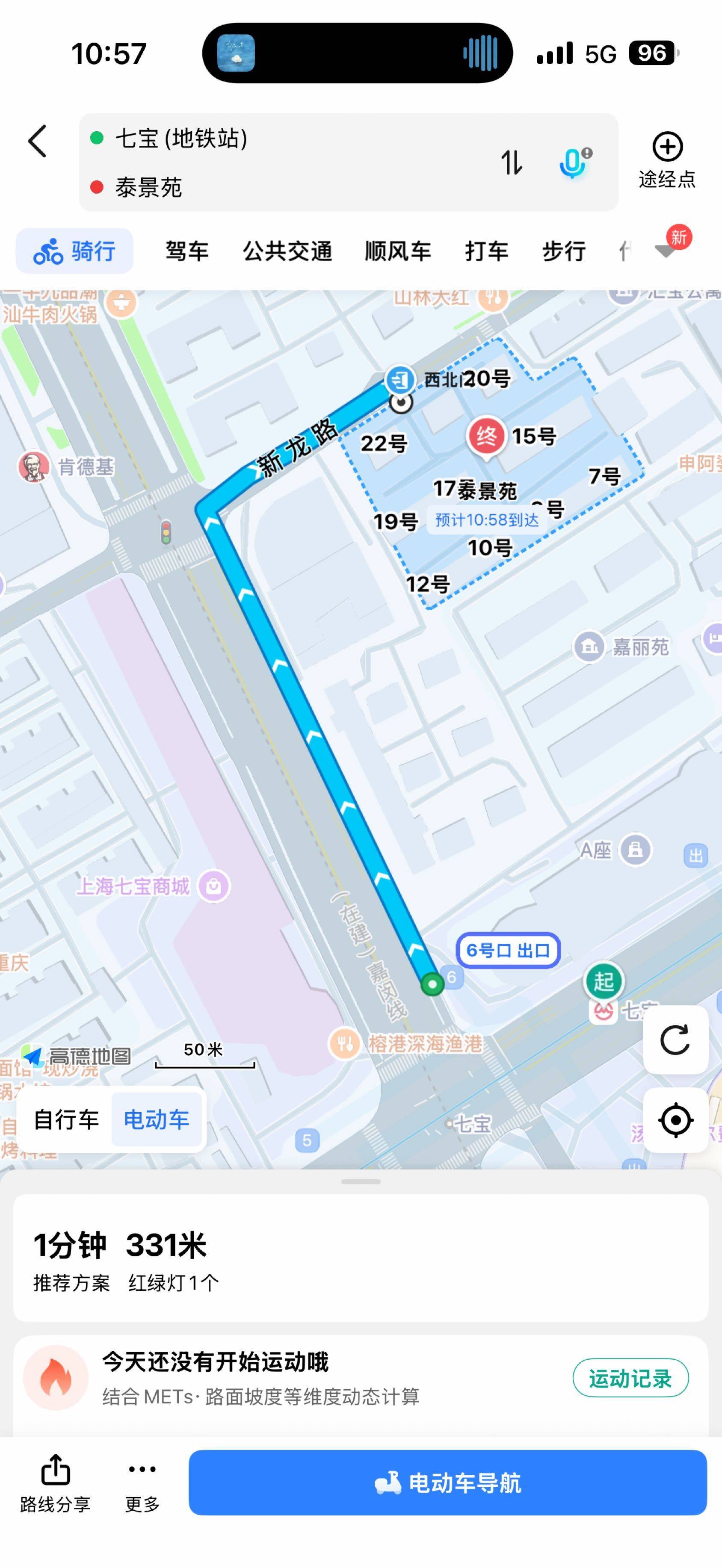The width and height of the screenshot is (722, 1568).
Task: Add a waypoint with 途经点
Action: point(667,159)
